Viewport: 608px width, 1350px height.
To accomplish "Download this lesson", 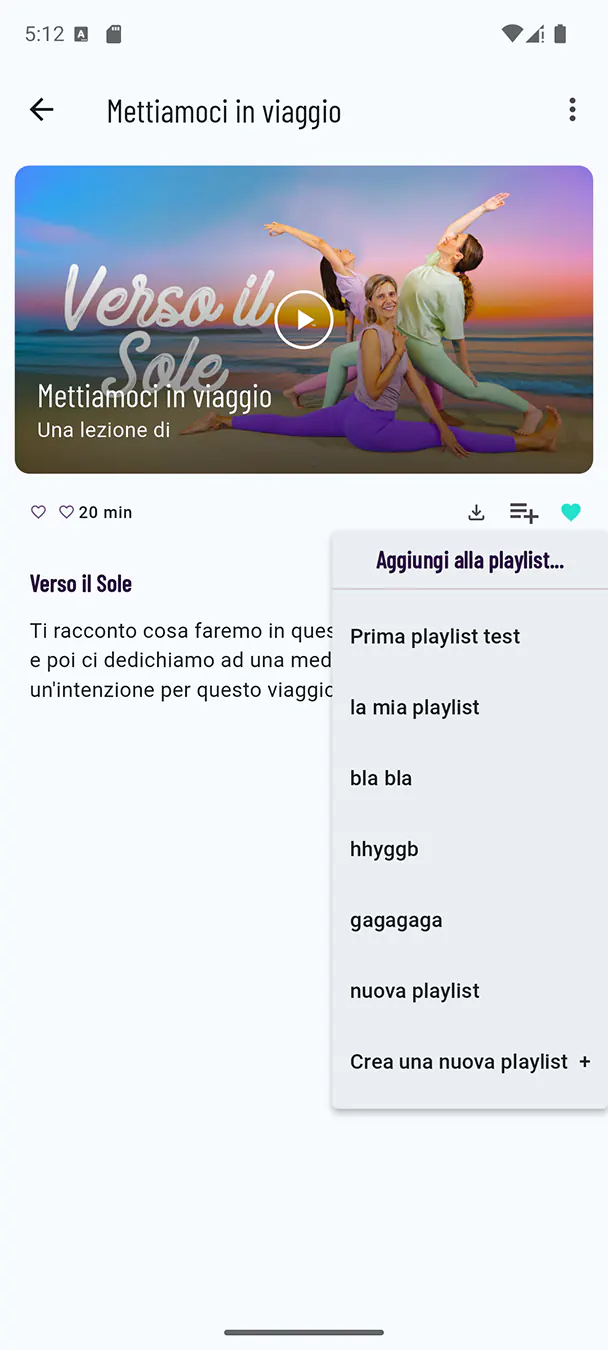I will click(476, 513).
